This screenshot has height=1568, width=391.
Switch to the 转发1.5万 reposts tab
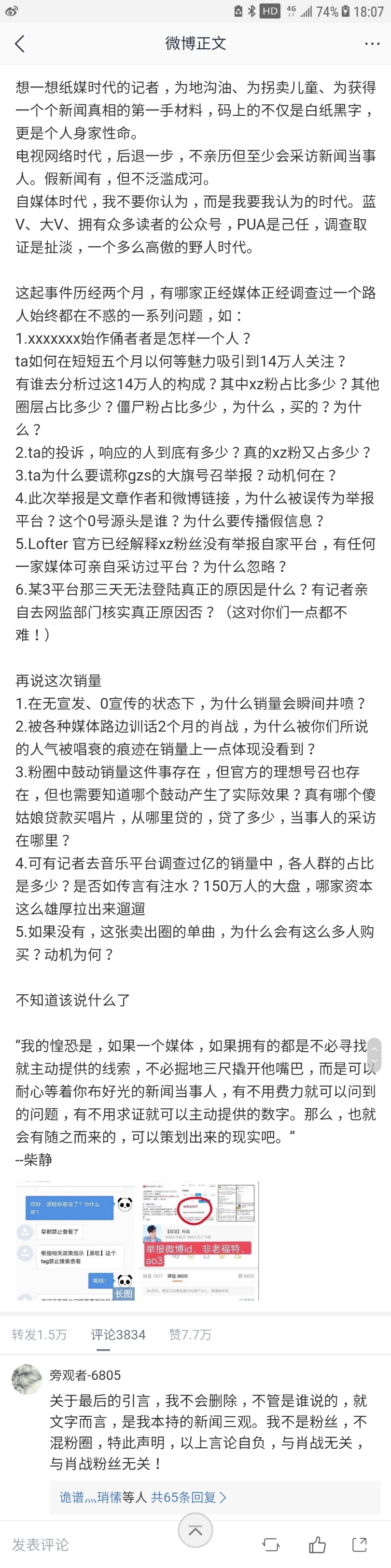[40, 1335]
